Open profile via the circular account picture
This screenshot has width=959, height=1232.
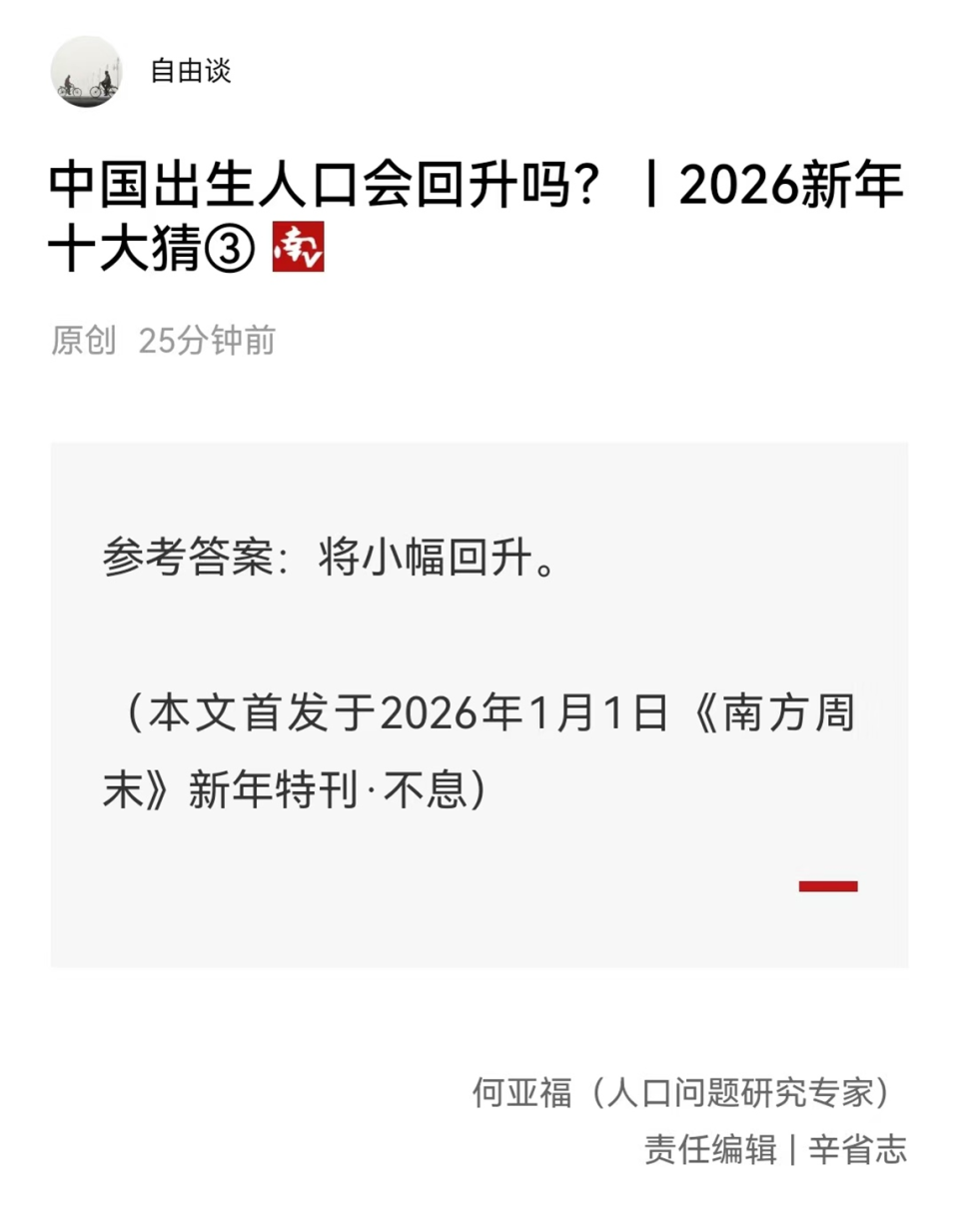88,74
